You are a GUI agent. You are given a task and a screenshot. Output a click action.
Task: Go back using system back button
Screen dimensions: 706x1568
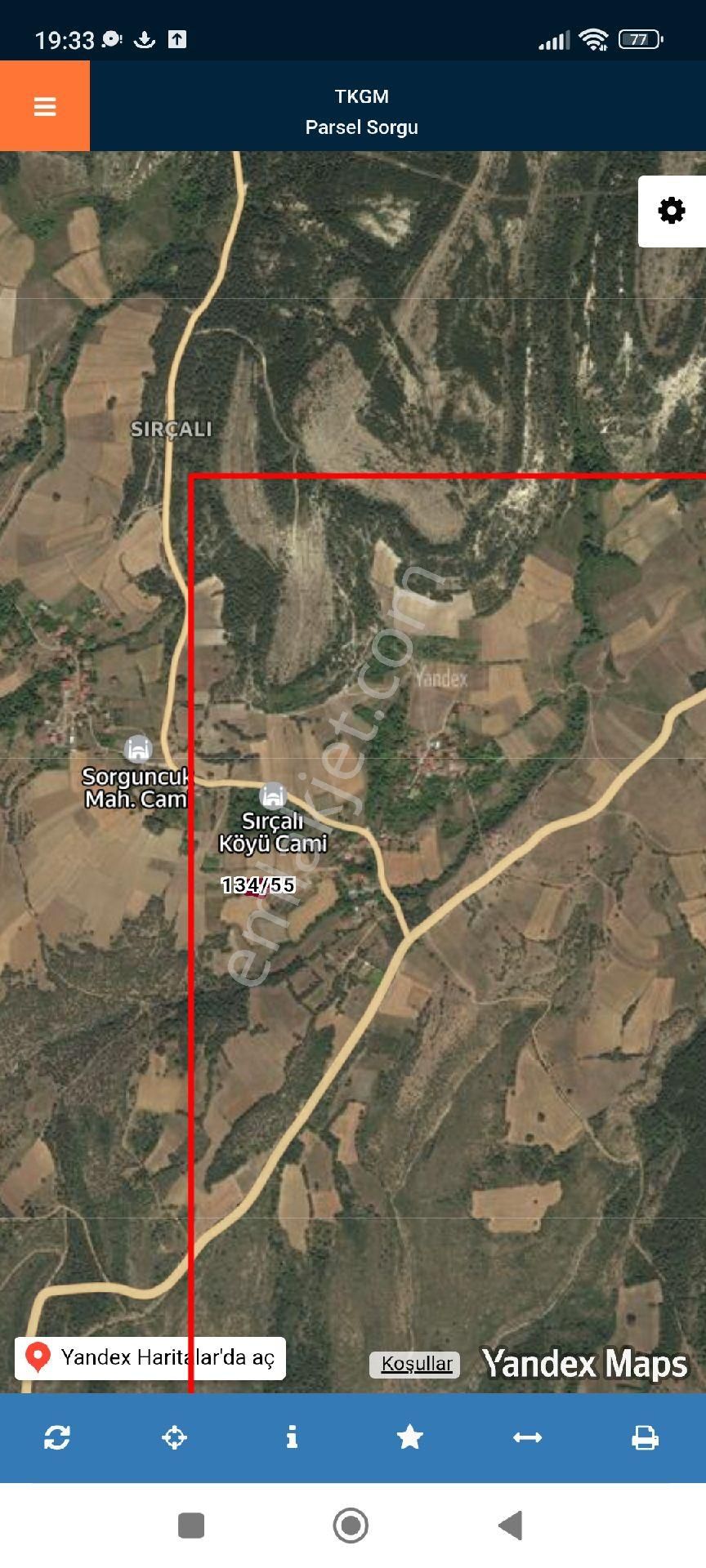point(511,1525)
